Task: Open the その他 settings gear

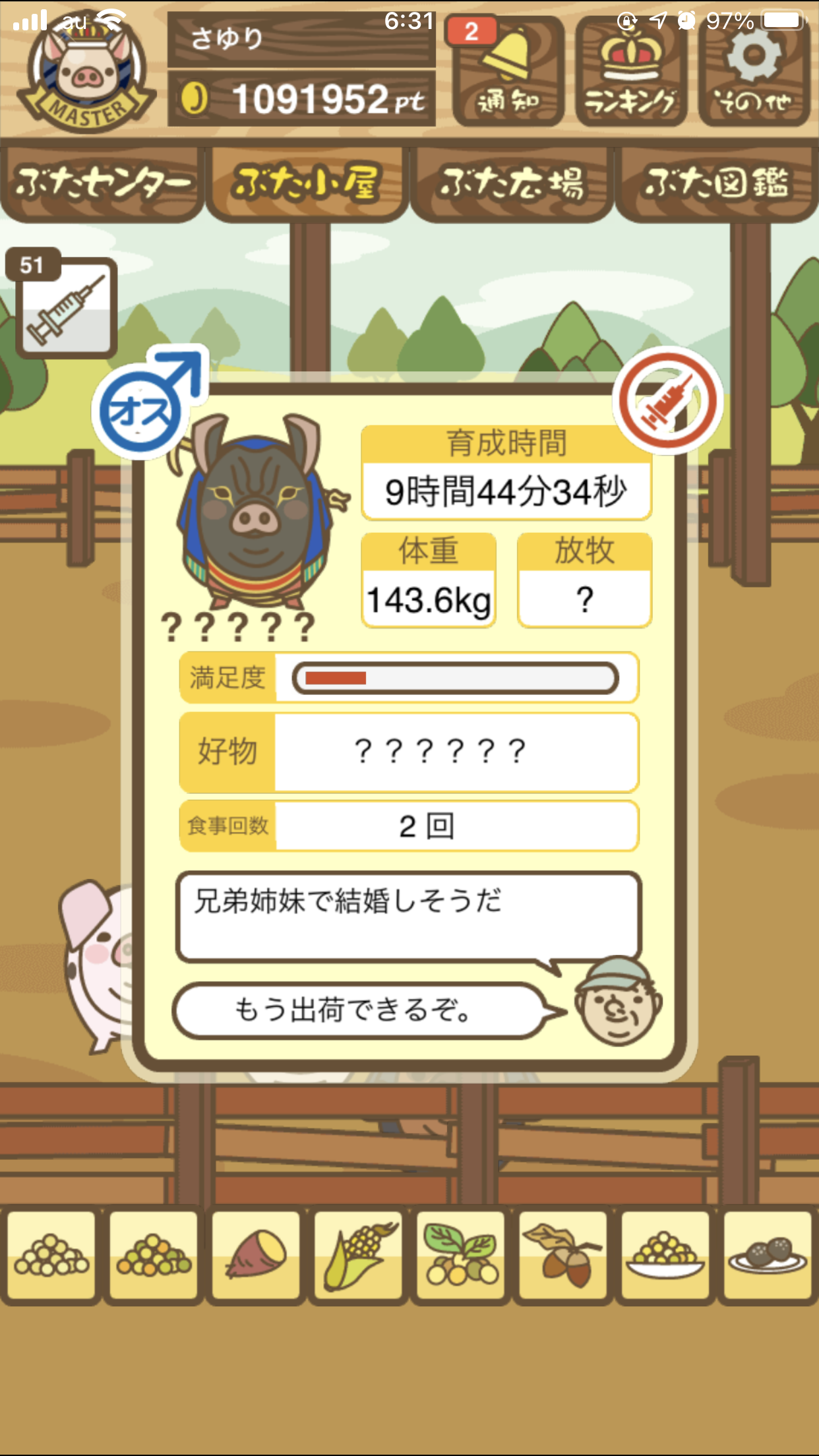Action: tap(754, 71)
